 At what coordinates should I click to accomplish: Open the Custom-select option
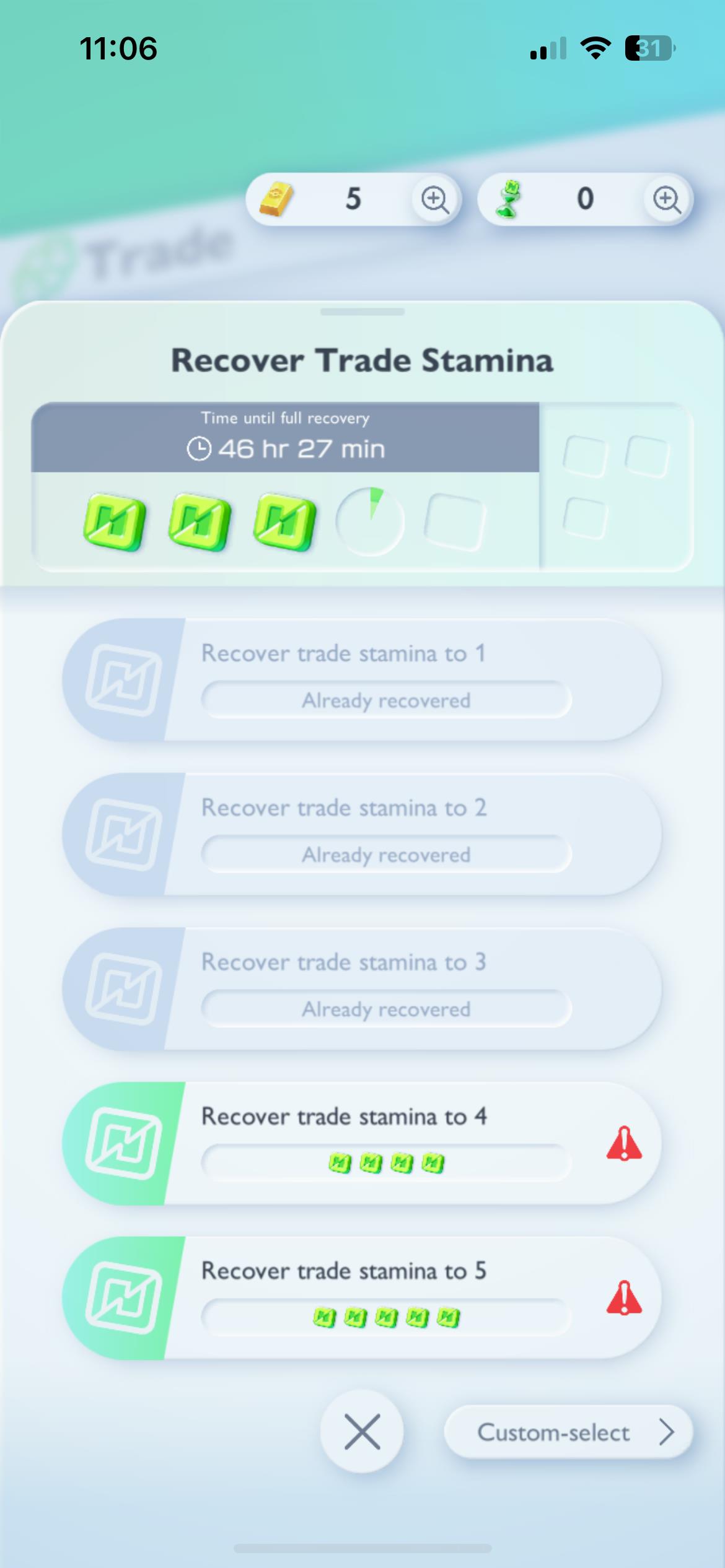[x=568, y=1432]
